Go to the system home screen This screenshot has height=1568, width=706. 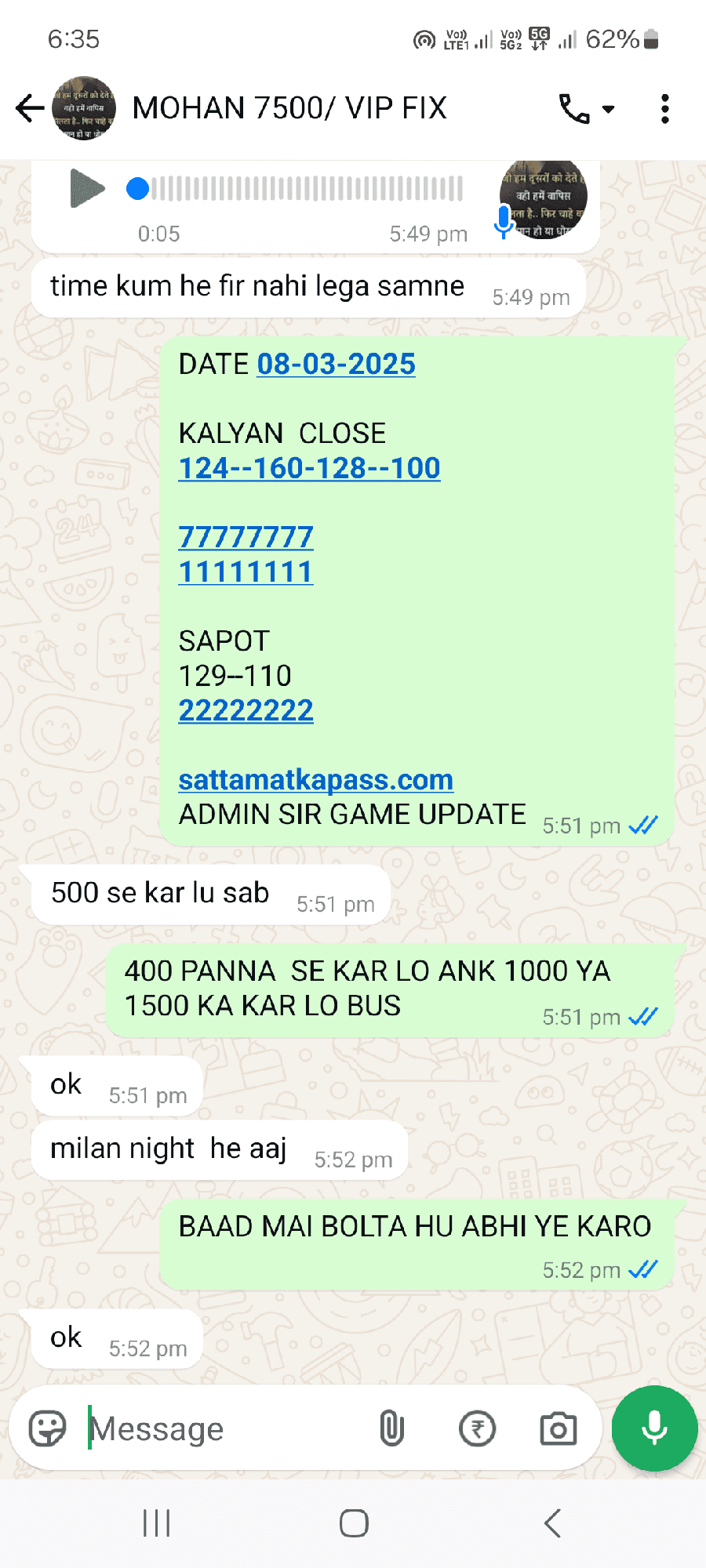[x=354, y=1523]
